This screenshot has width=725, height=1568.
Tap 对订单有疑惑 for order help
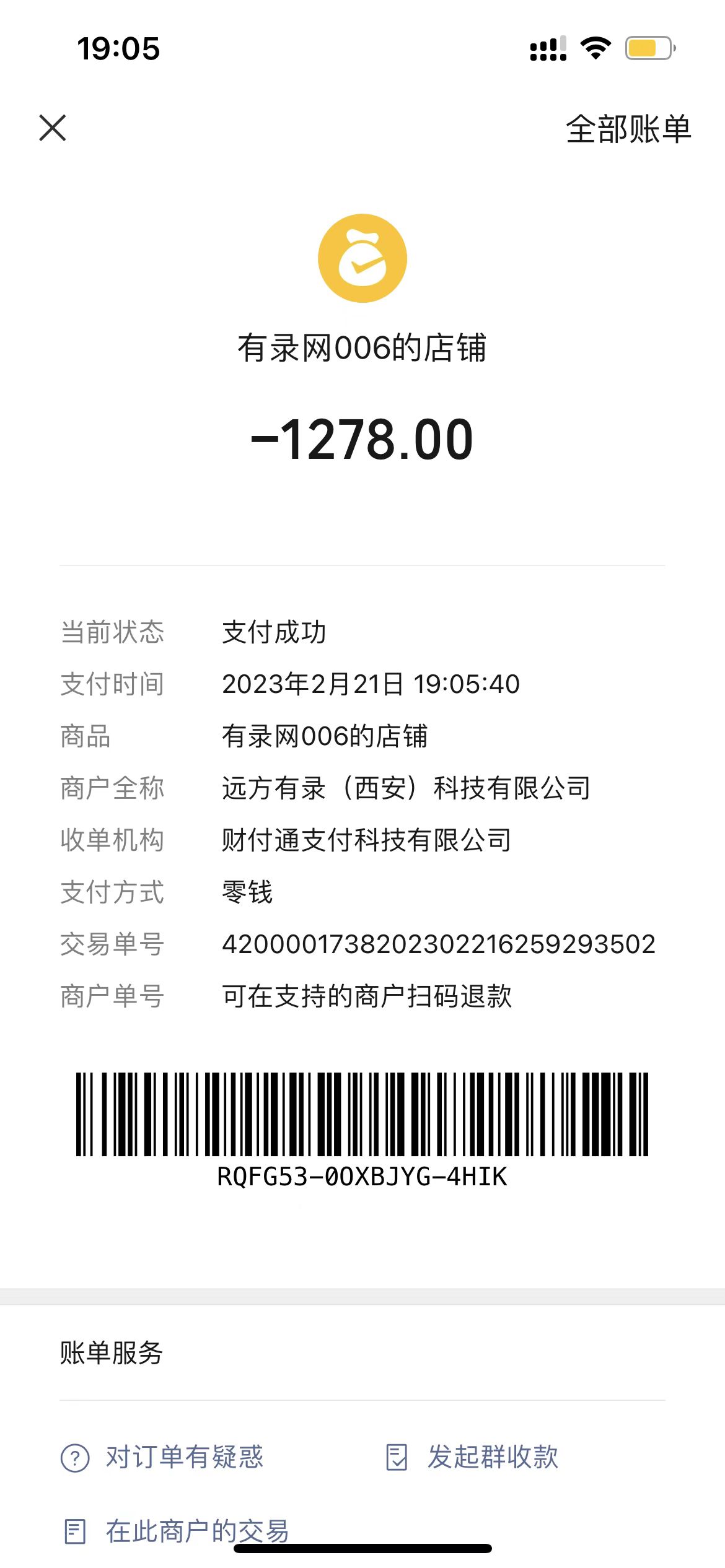(162, 1457)
